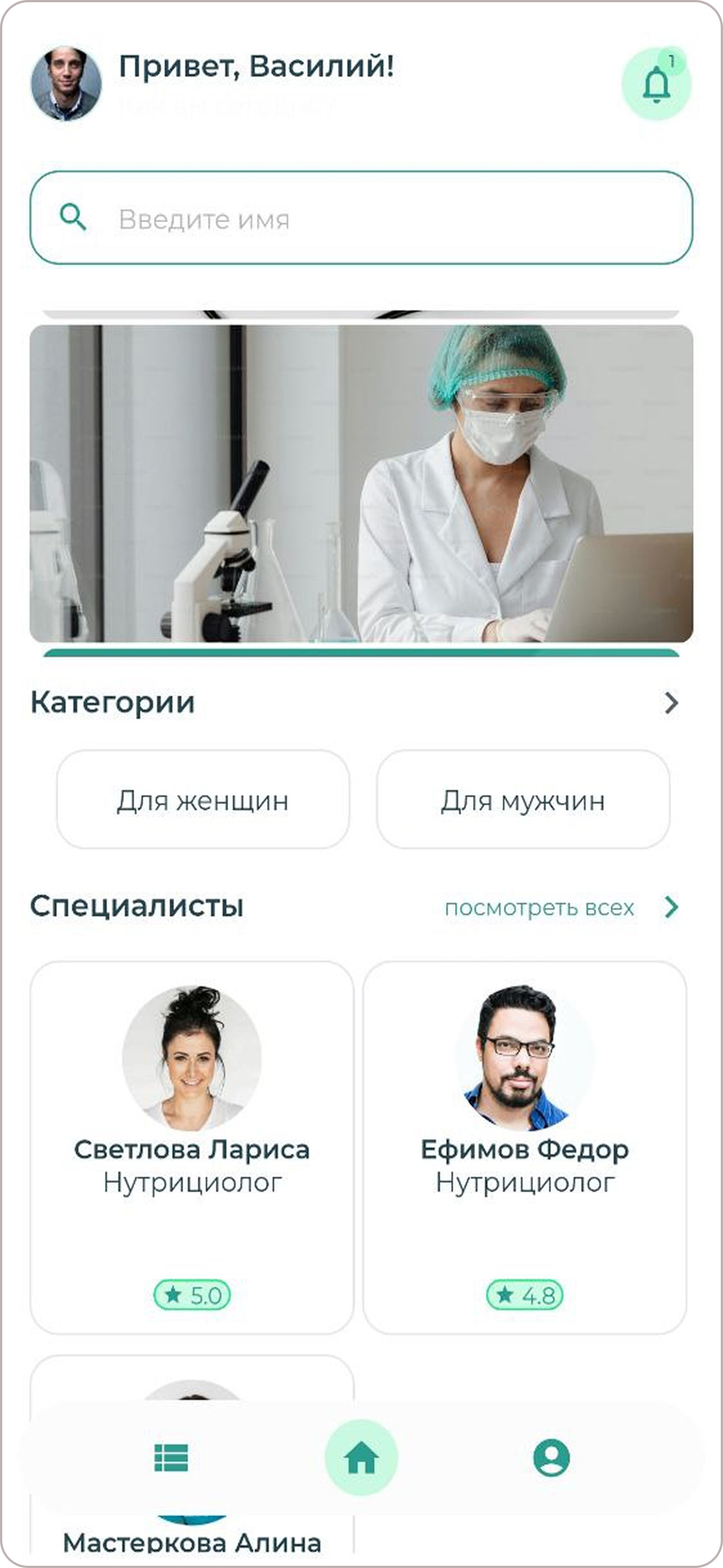The width and height of the screenshot is (723, 1568).
Task: Switch to the list tab
Action: (x=171, y=1458)
